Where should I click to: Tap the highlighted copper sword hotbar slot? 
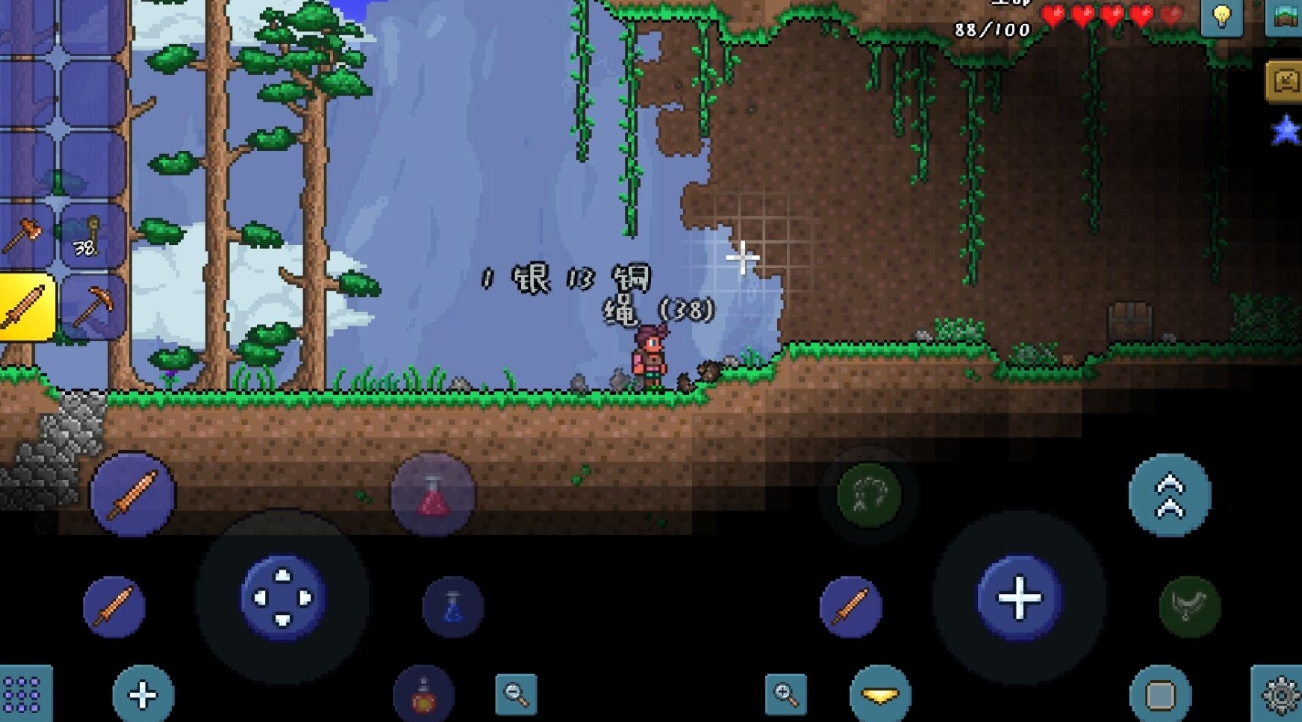point(25,306)
